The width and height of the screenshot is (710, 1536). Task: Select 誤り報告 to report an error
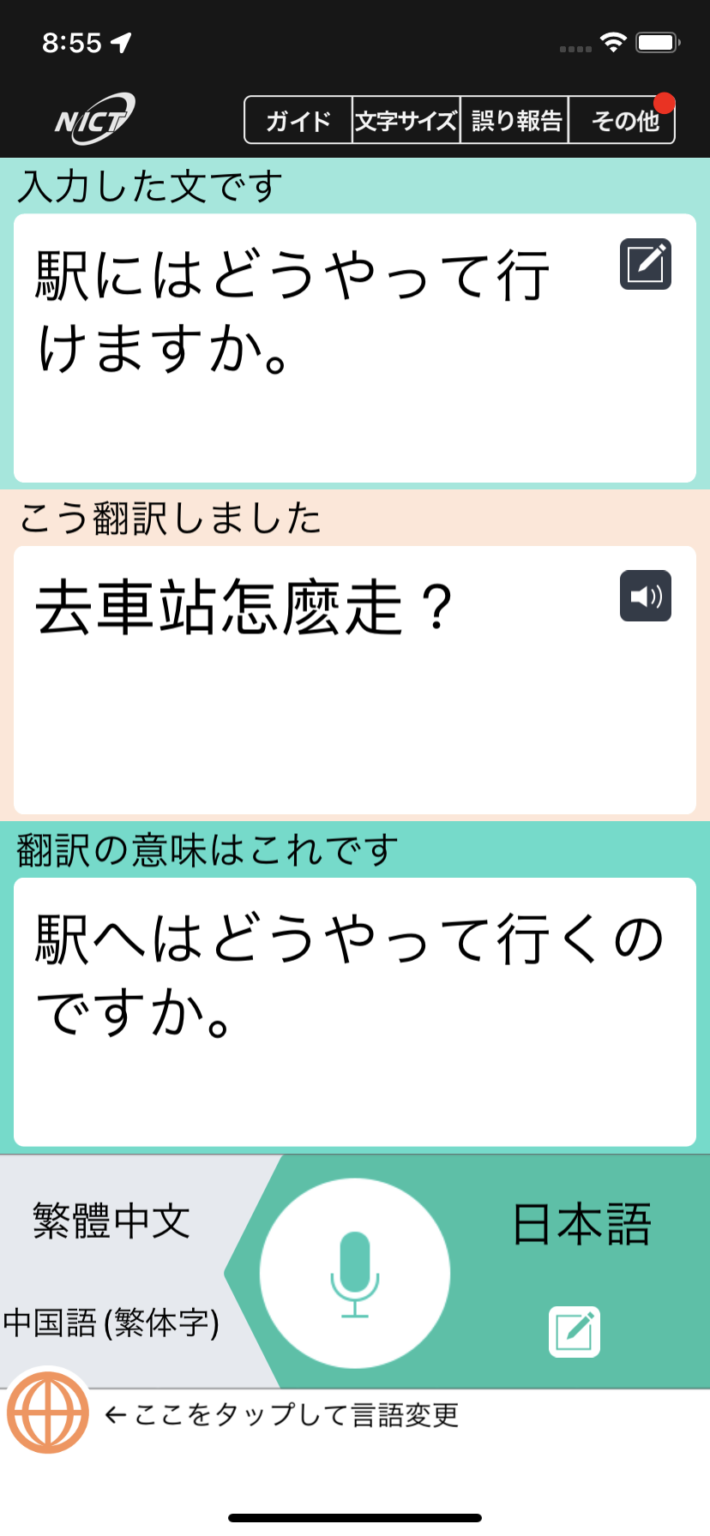coord(515,122)
